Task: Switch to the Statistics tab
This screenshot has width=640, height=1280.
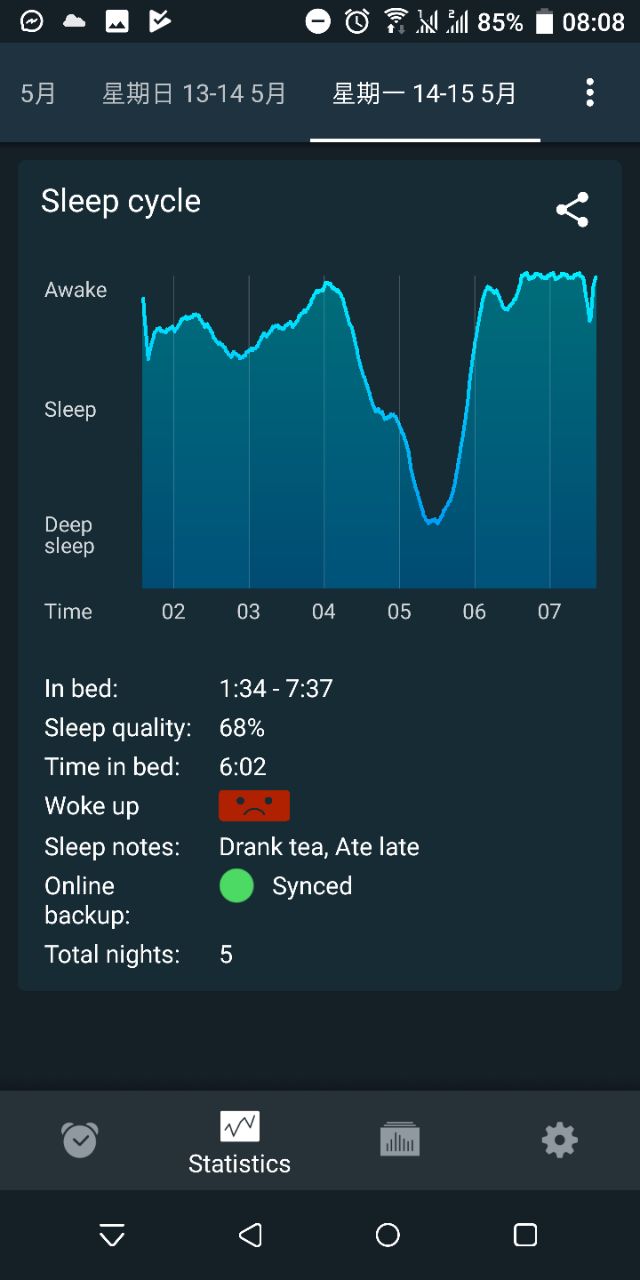Action: tap(240, 1142)
